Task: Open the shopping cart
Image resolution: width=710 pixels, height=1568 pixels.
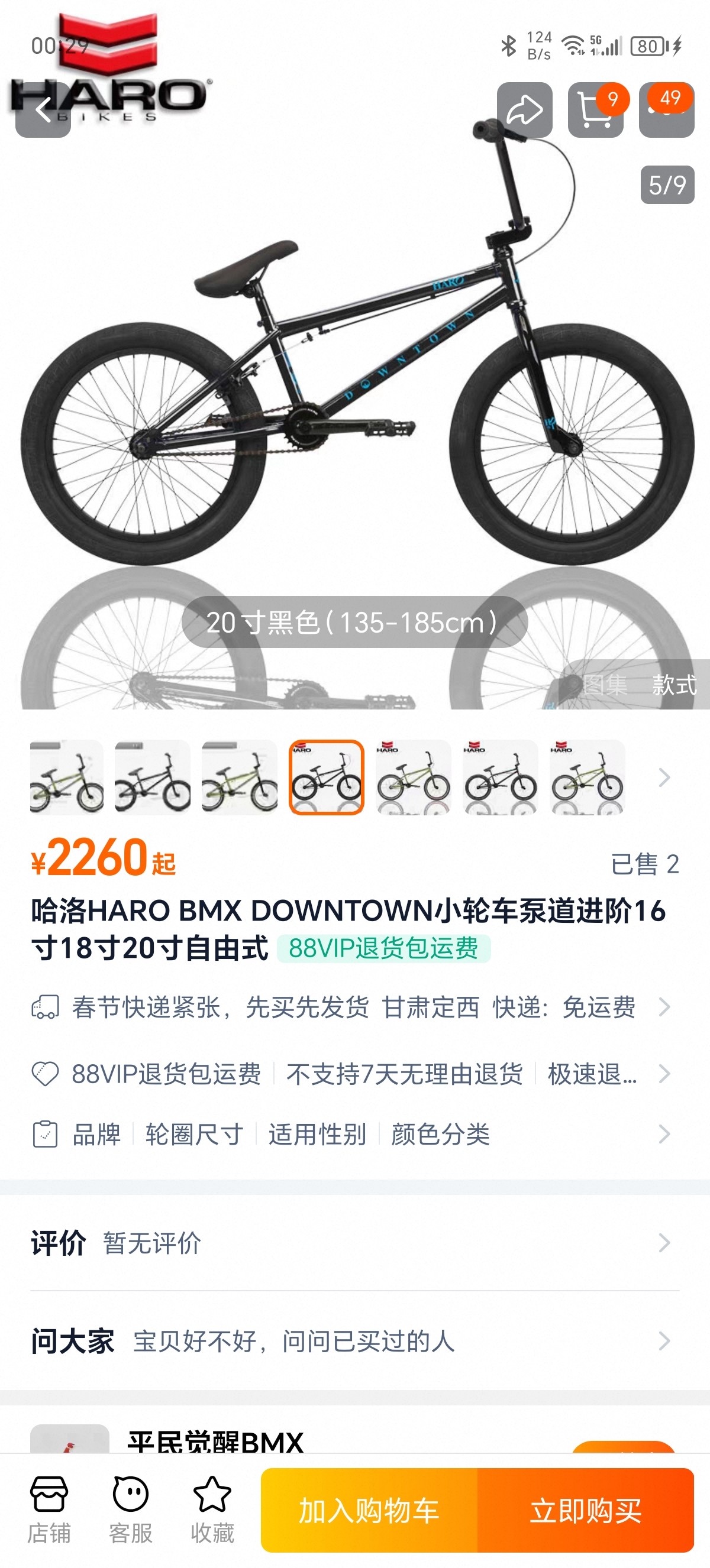Action: [595, 110]
